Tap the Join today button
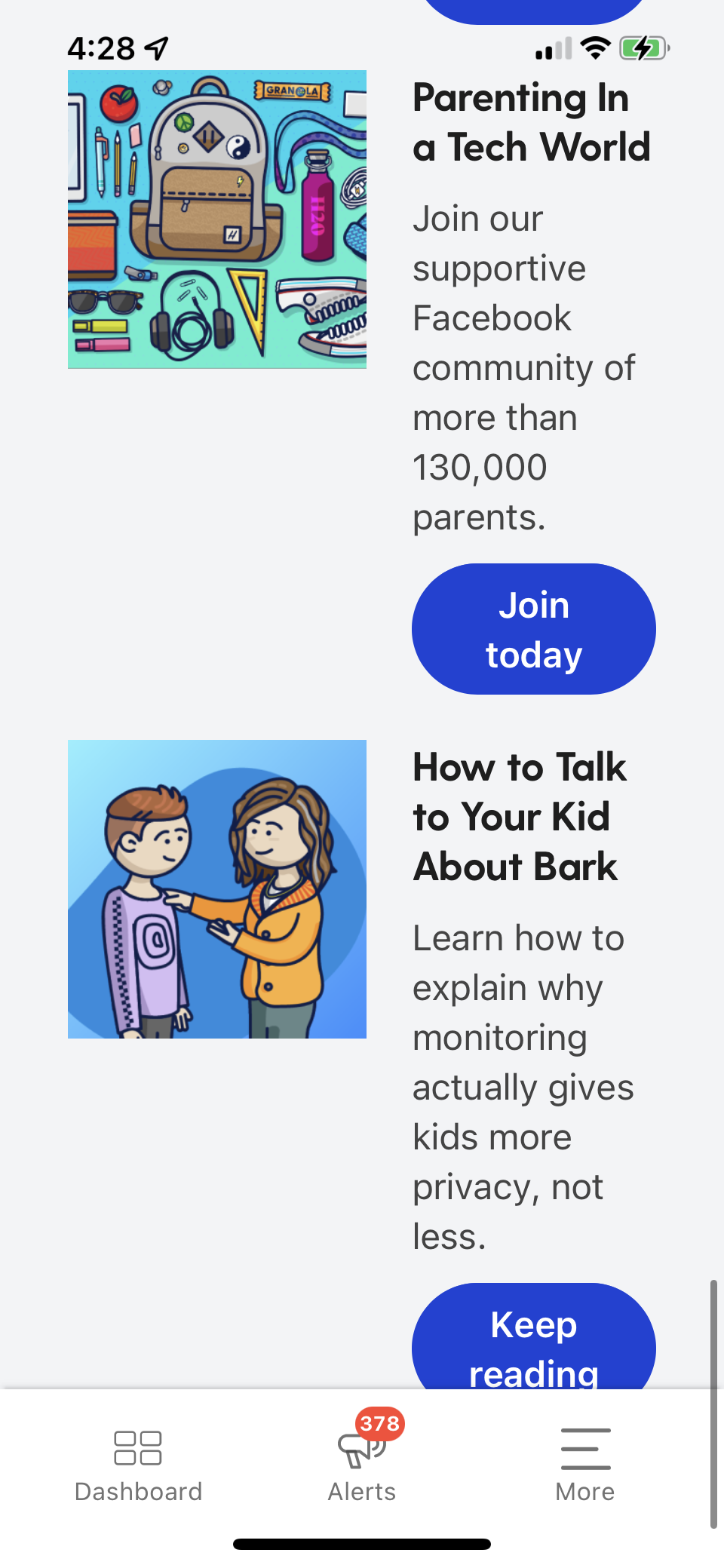The width and height of the screenshot is (724, 1568). click(533, 629)
